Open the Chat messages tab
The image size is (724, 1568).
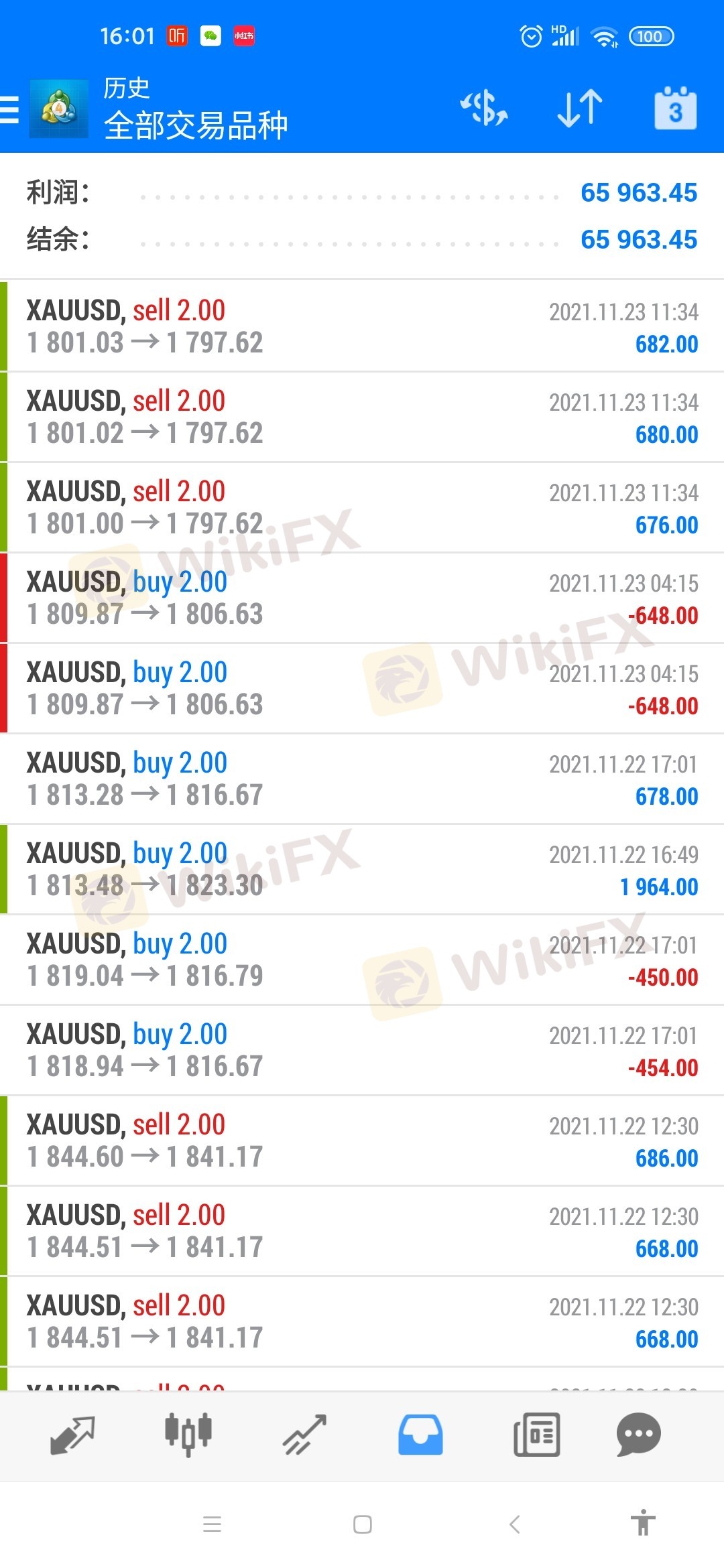pyautogui.click(x=638, y=1435)
